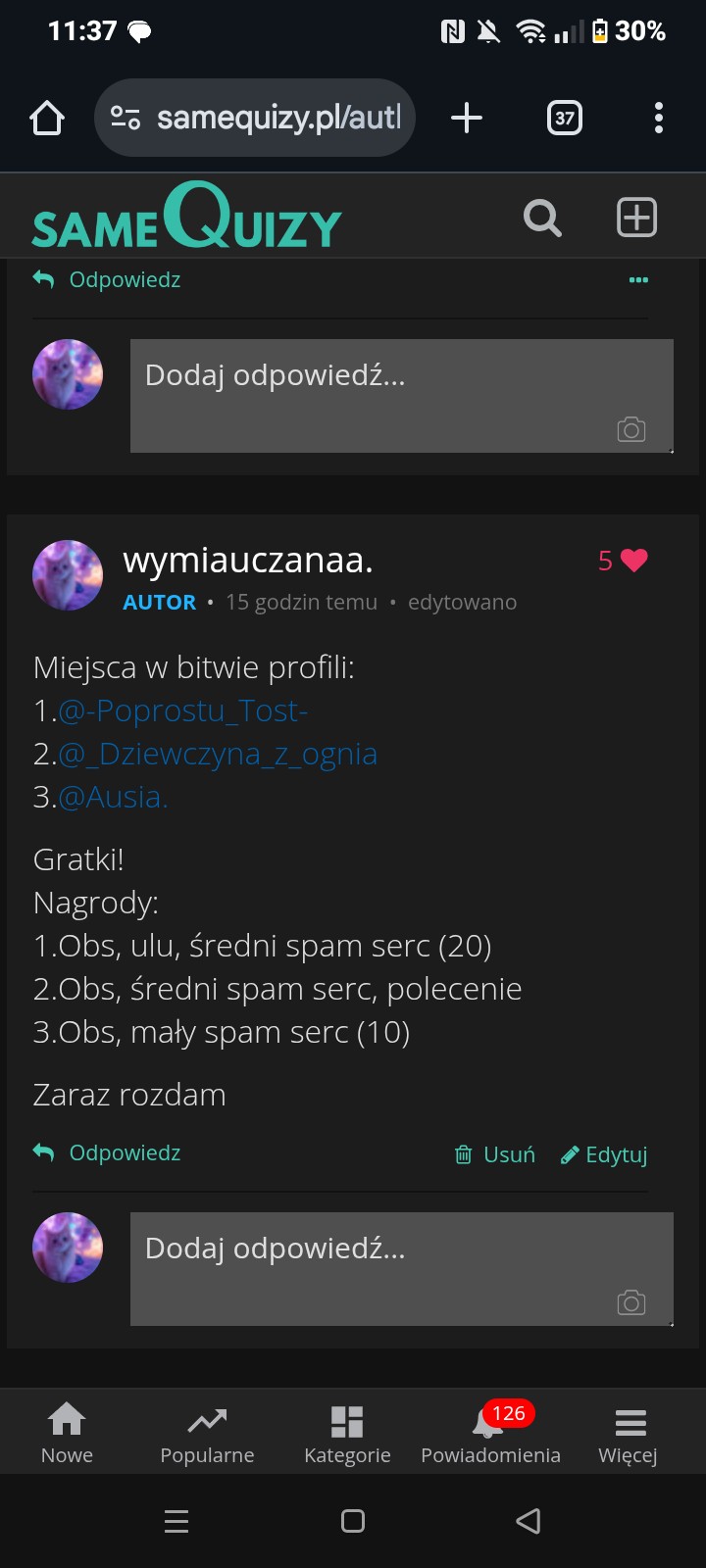Viewport: 706px width, 1568px height.
Task: Reply to the bitwa profili comment
Action: (108, 1152)
